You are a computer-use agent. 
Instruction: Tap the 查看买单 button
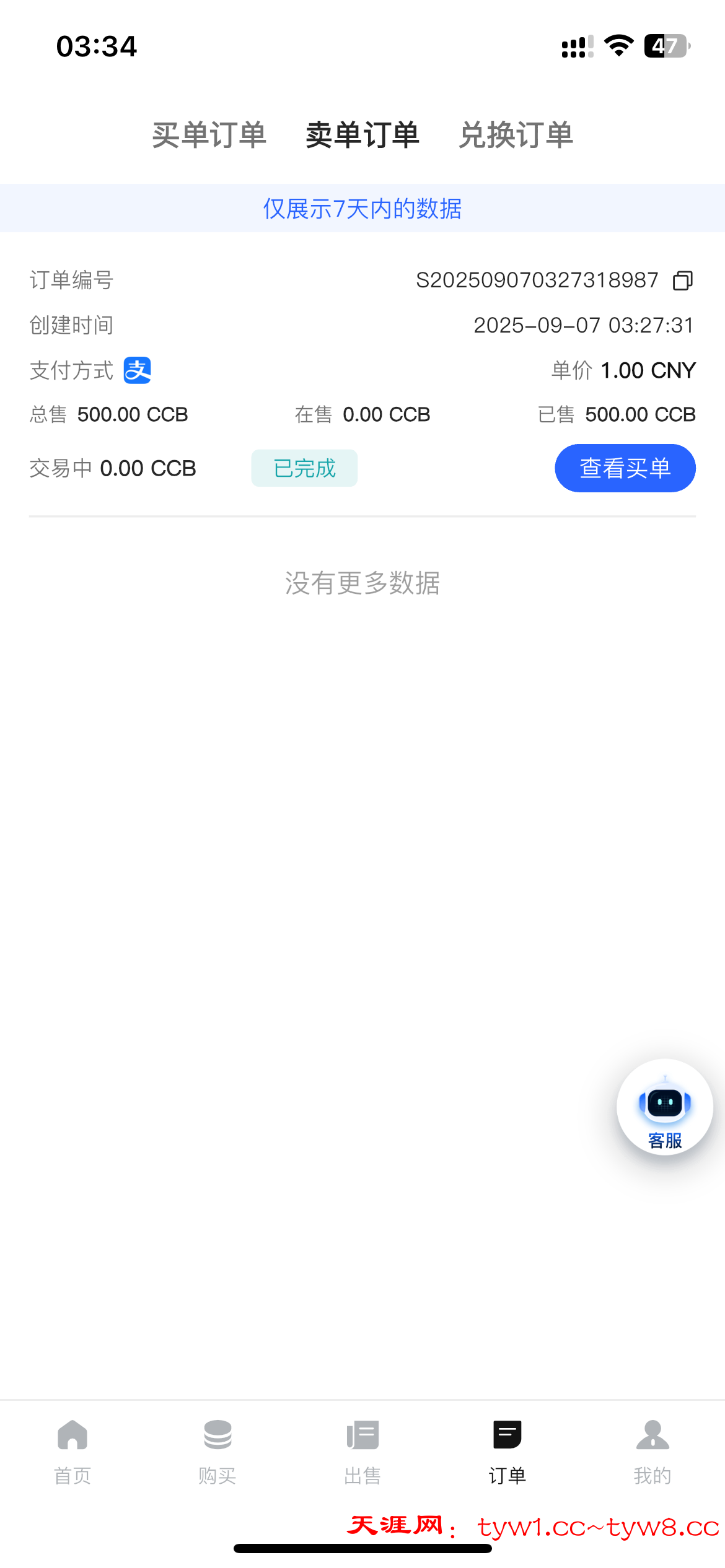[625, 468]
